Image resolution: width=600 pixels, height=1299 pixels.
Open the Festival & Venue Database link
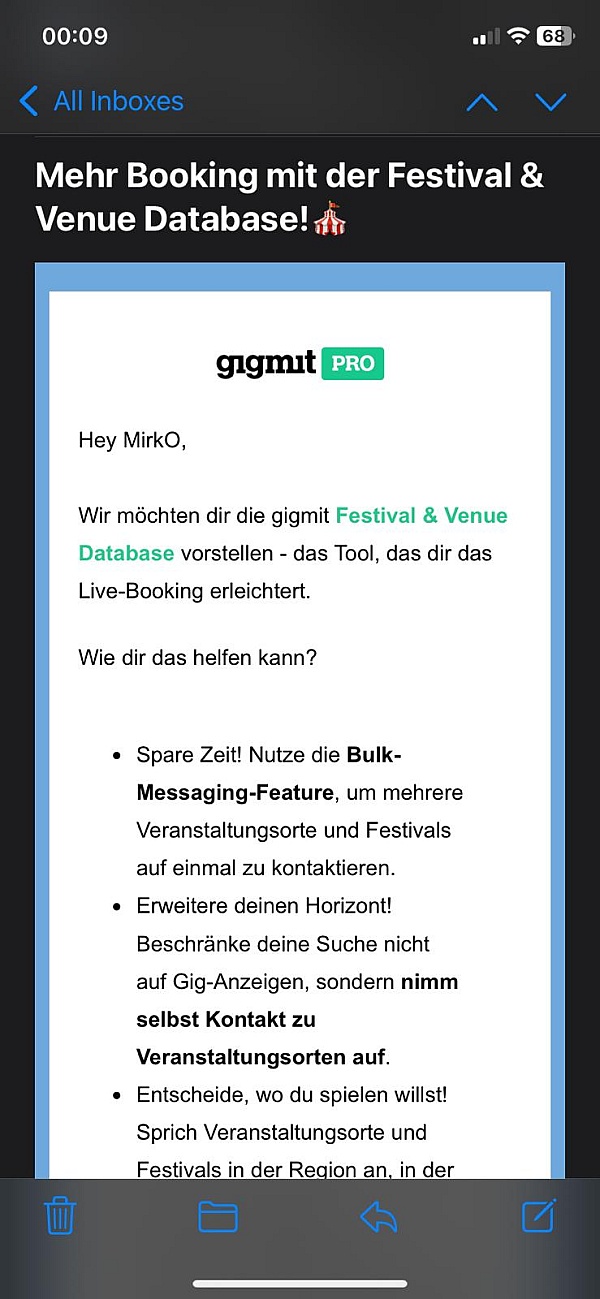tap(421, 516)
